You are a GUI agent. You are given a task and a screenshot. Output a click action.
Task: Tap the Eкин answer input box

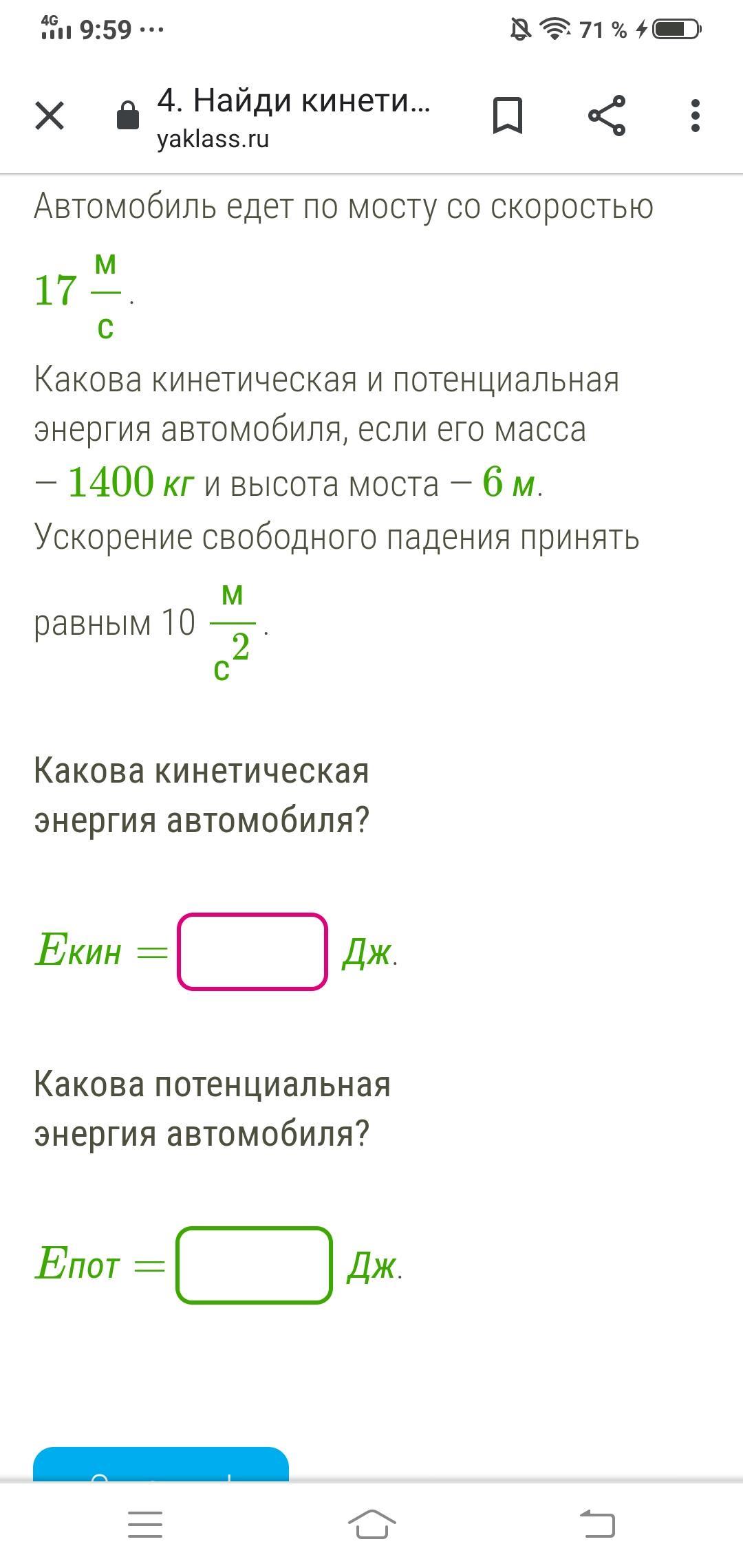[252, 952]
